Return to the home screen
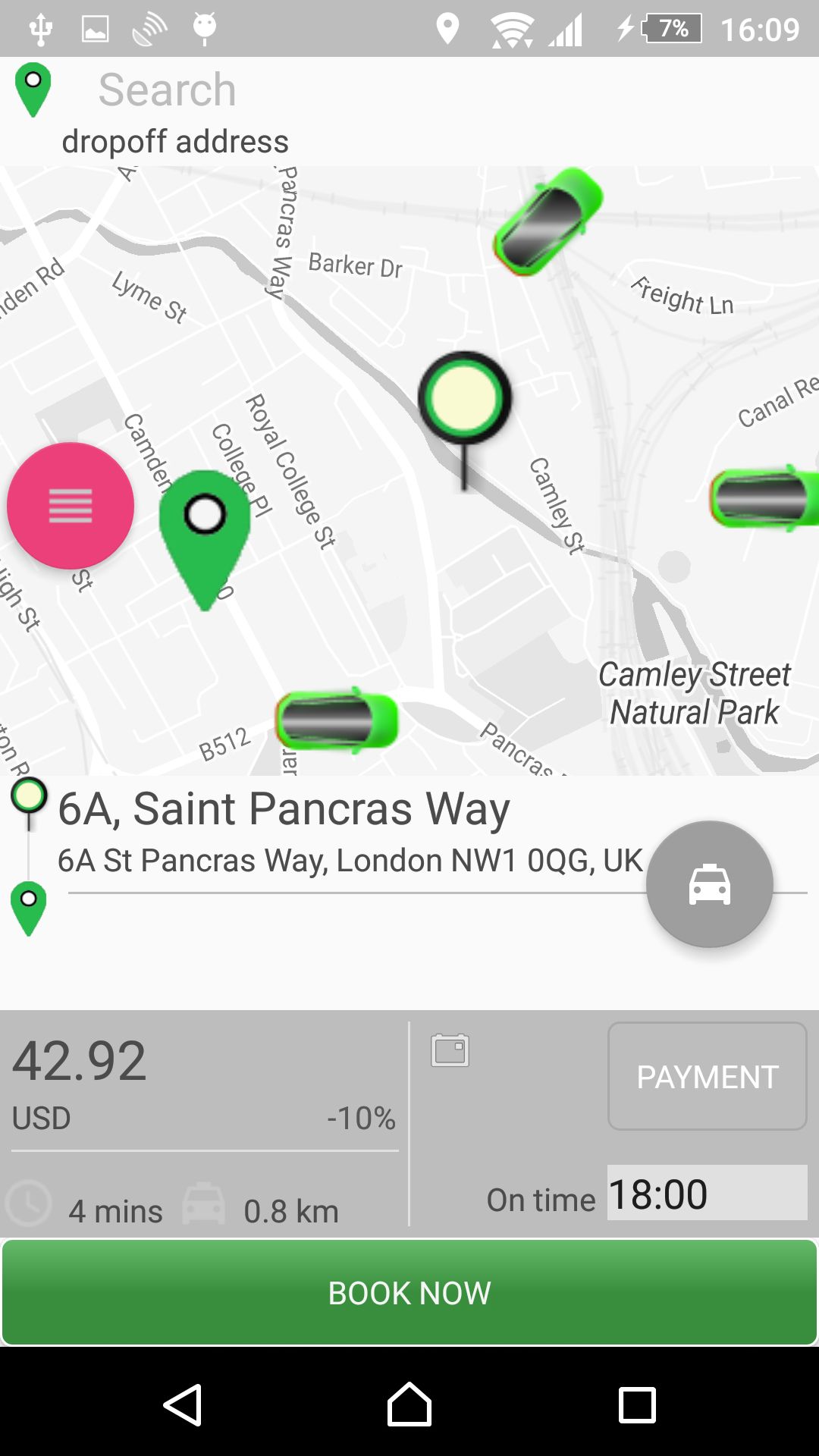This screenshot has height=1456, width=819. (409, 1404)
